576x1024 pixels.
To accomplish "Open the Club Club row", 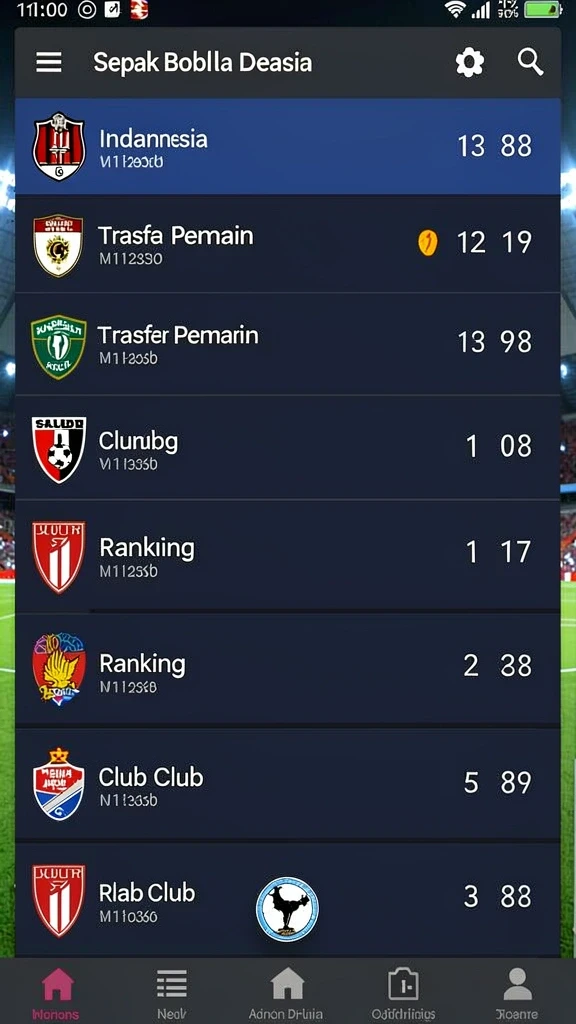I will click(x=288, y=784).
